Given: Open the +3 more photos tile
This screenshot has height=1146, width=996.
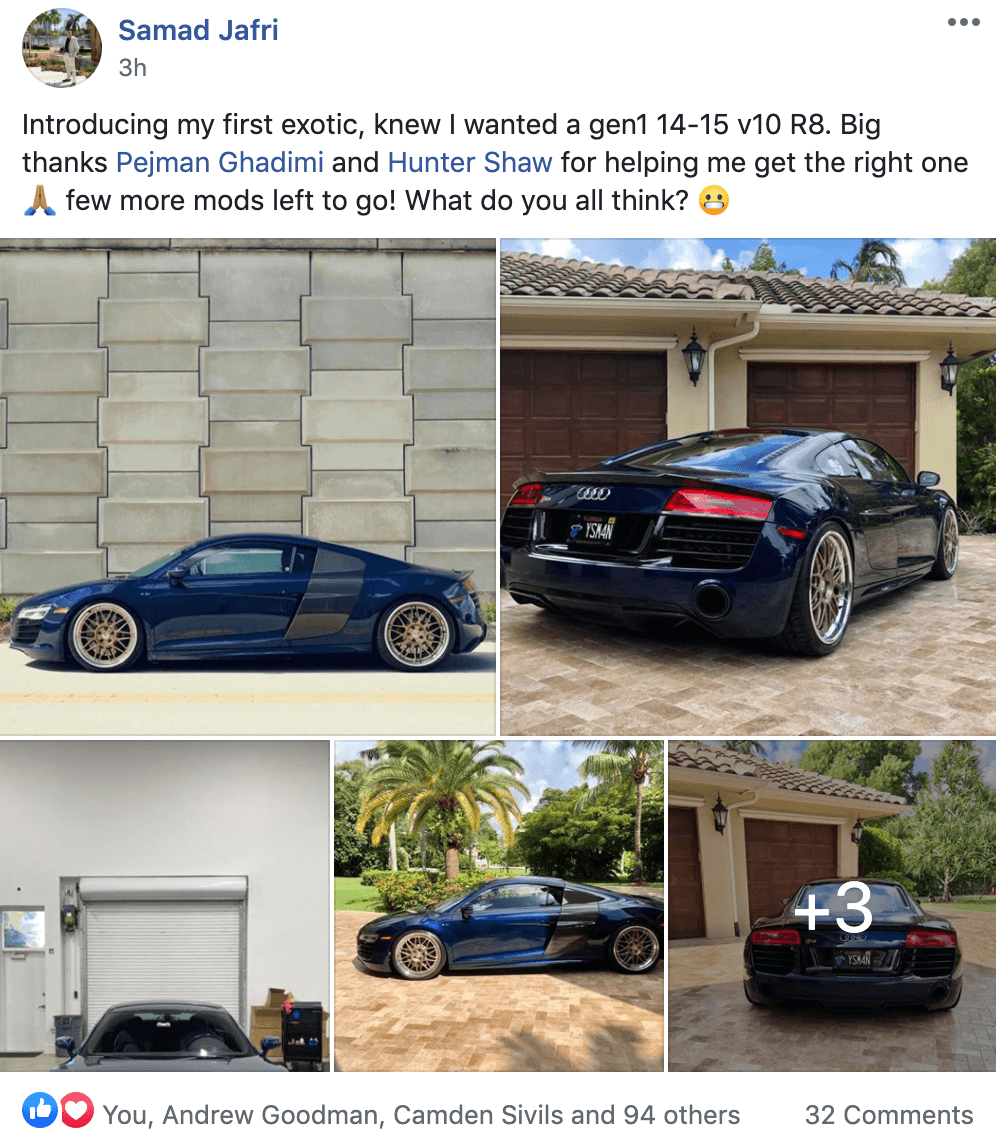Looking at the screenshot, I should [x=831, y=905].
